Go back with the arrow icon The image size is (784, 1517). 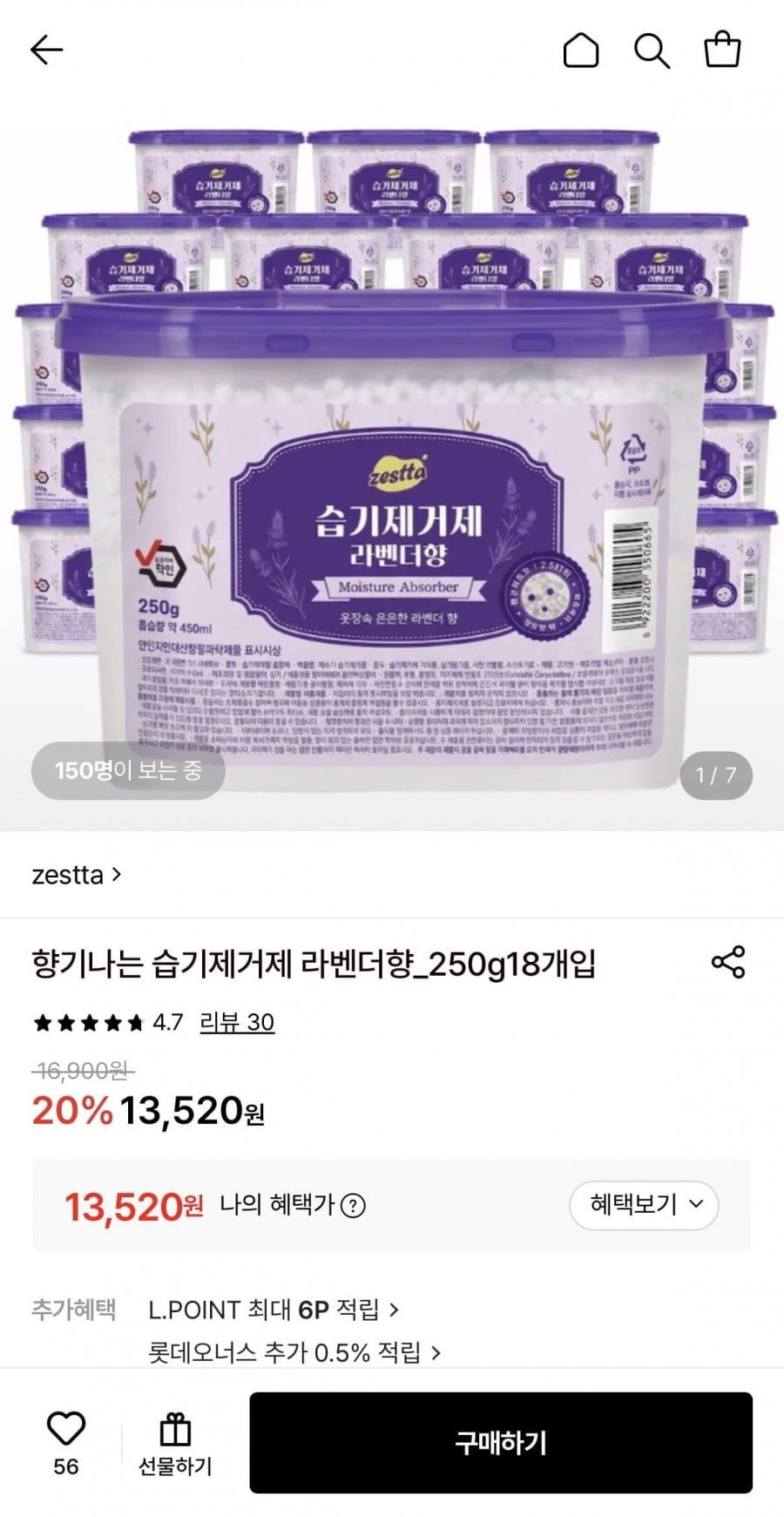47,51
